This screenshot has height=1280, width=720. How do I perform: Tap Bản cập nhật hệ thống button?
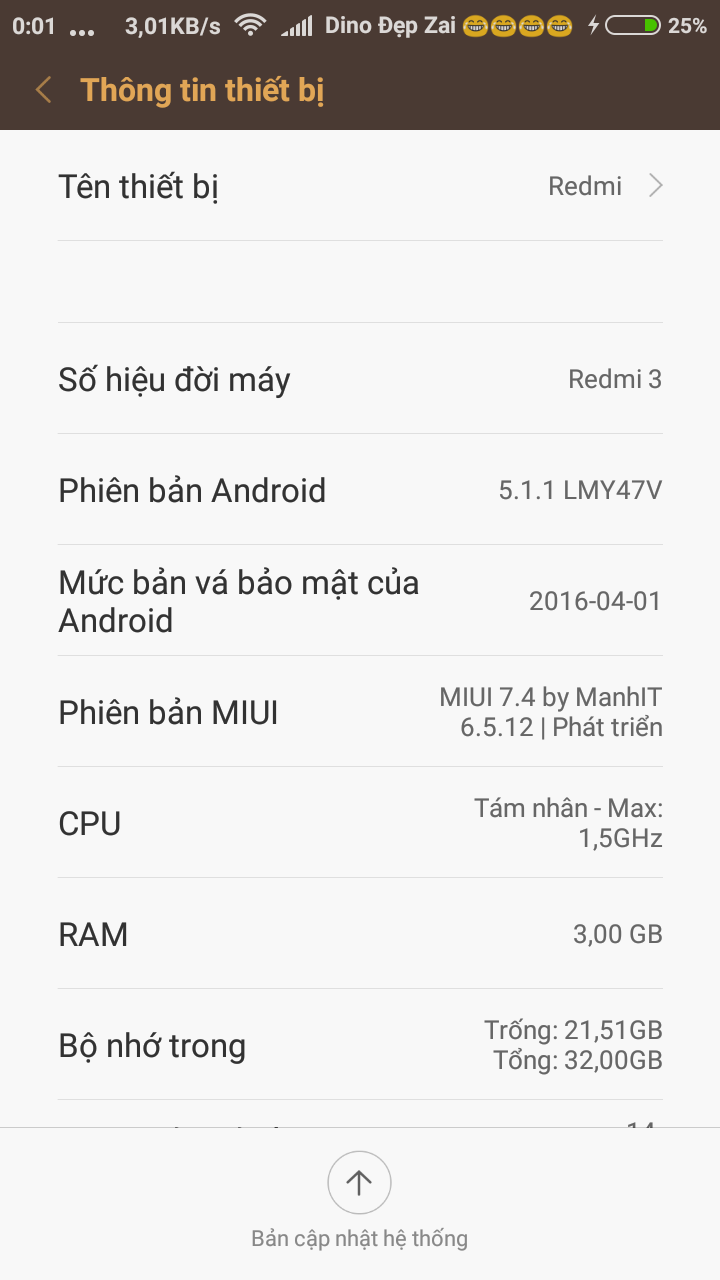pos(359,1202)
